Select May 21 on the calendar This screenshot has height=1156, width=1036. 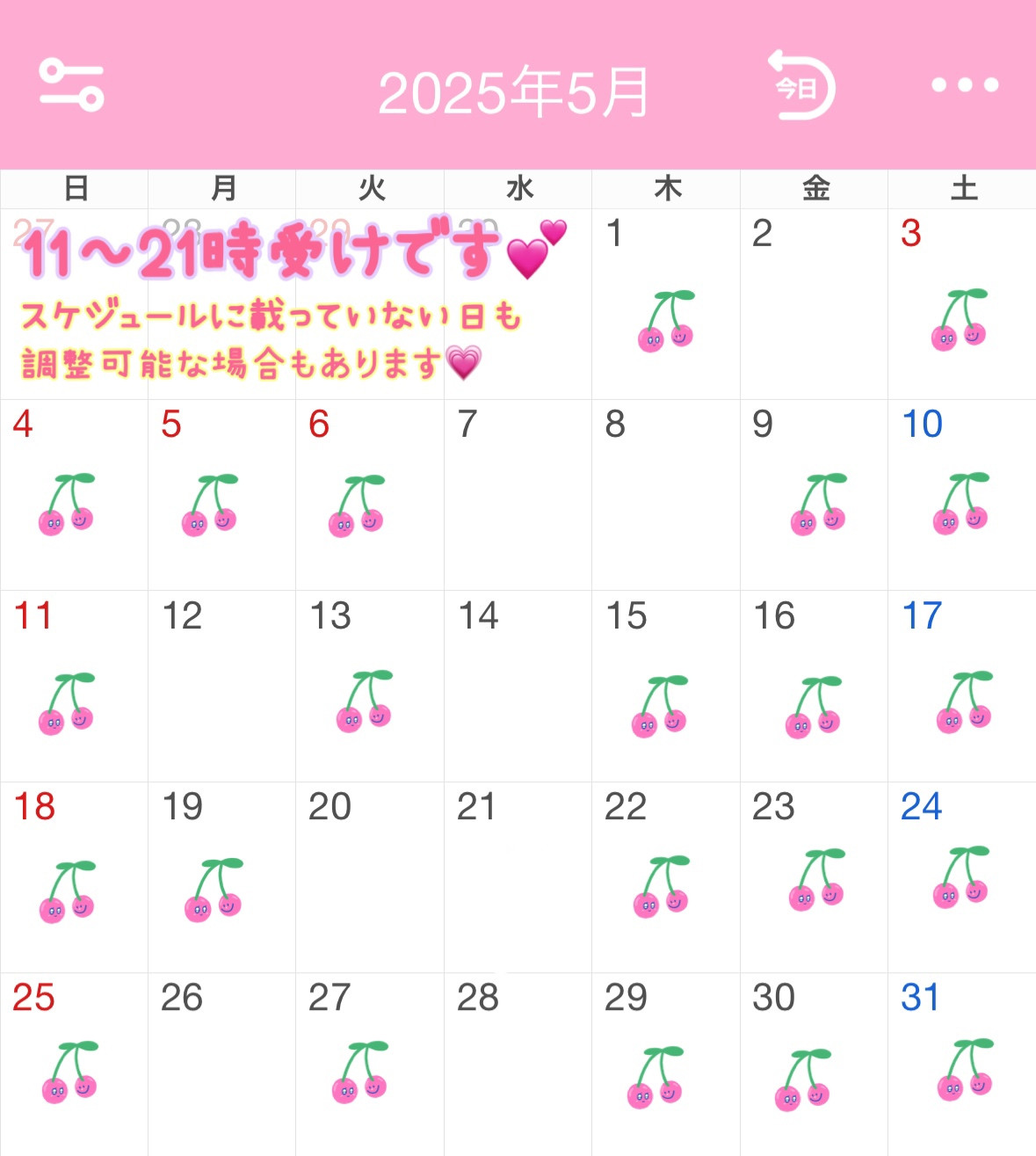[x=518, y=876]
